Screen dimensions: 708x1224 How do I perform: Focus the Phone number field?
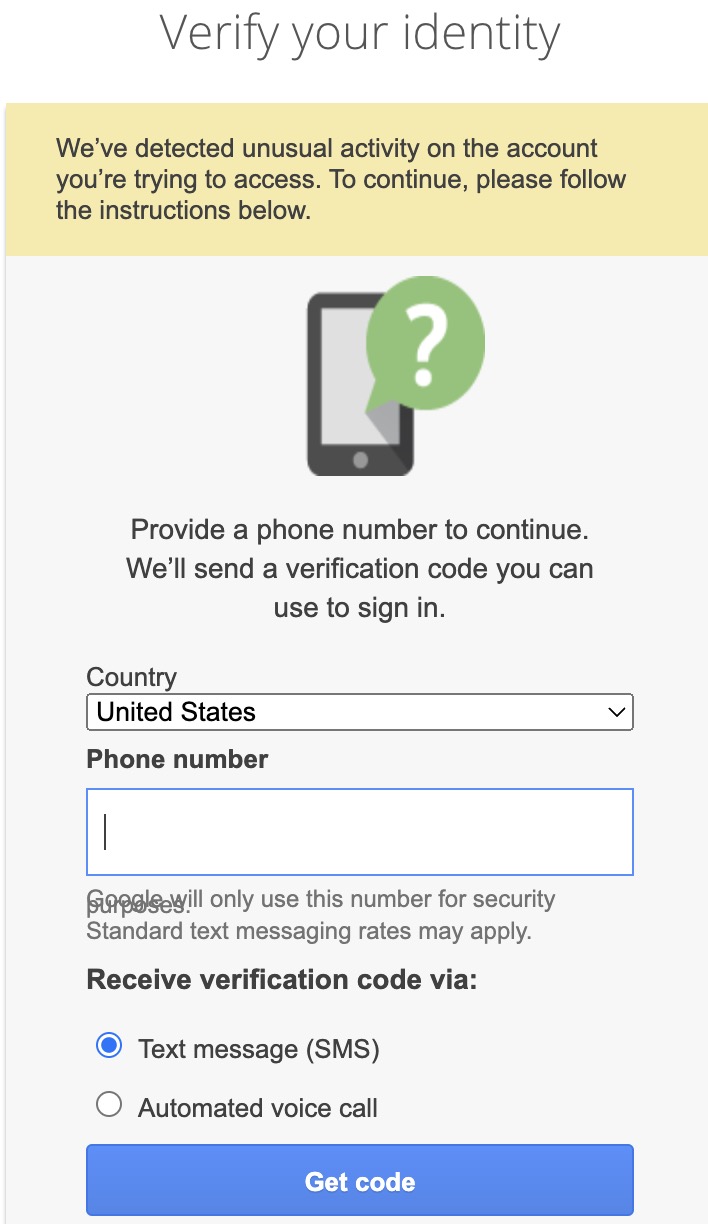360,832
